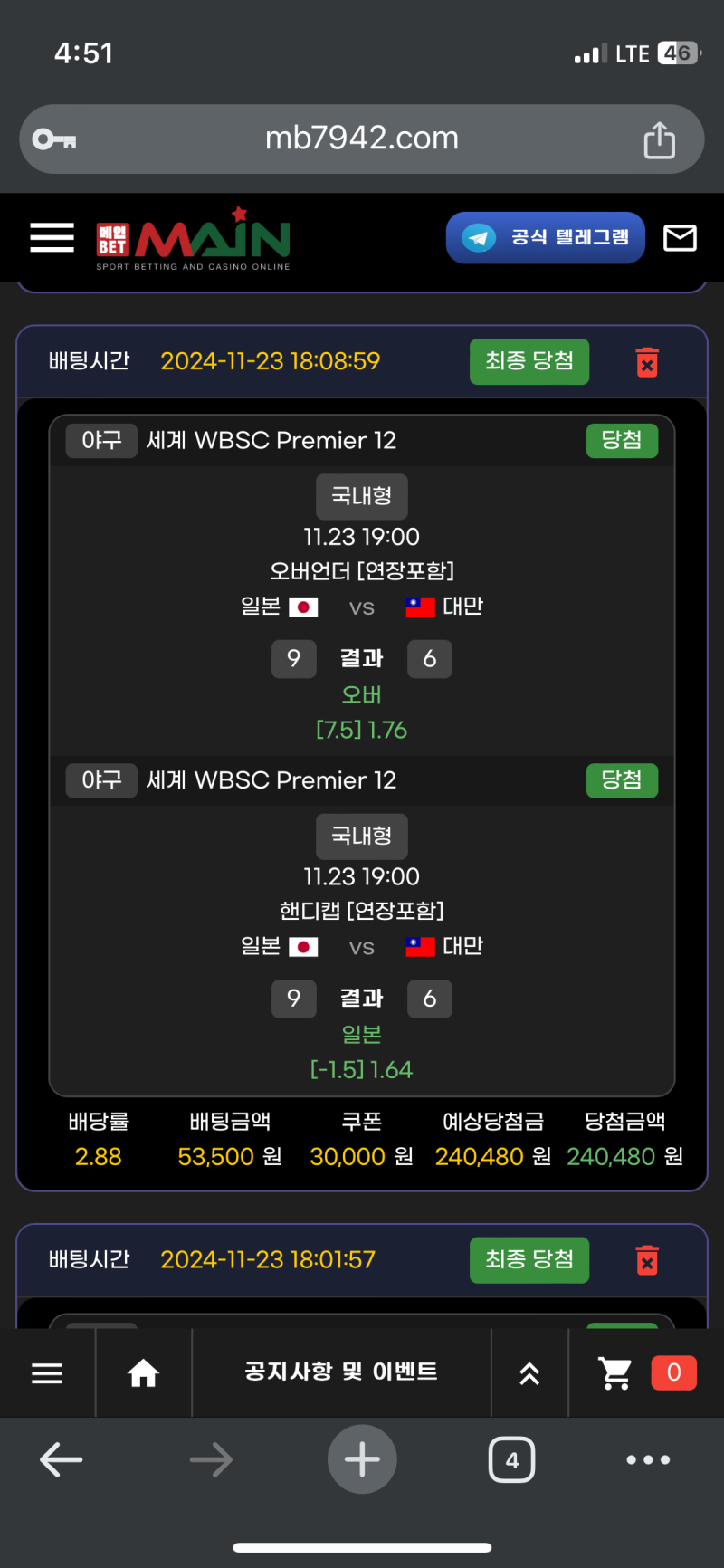
Task: Go back in the browser
Action: pos(62,1459)
